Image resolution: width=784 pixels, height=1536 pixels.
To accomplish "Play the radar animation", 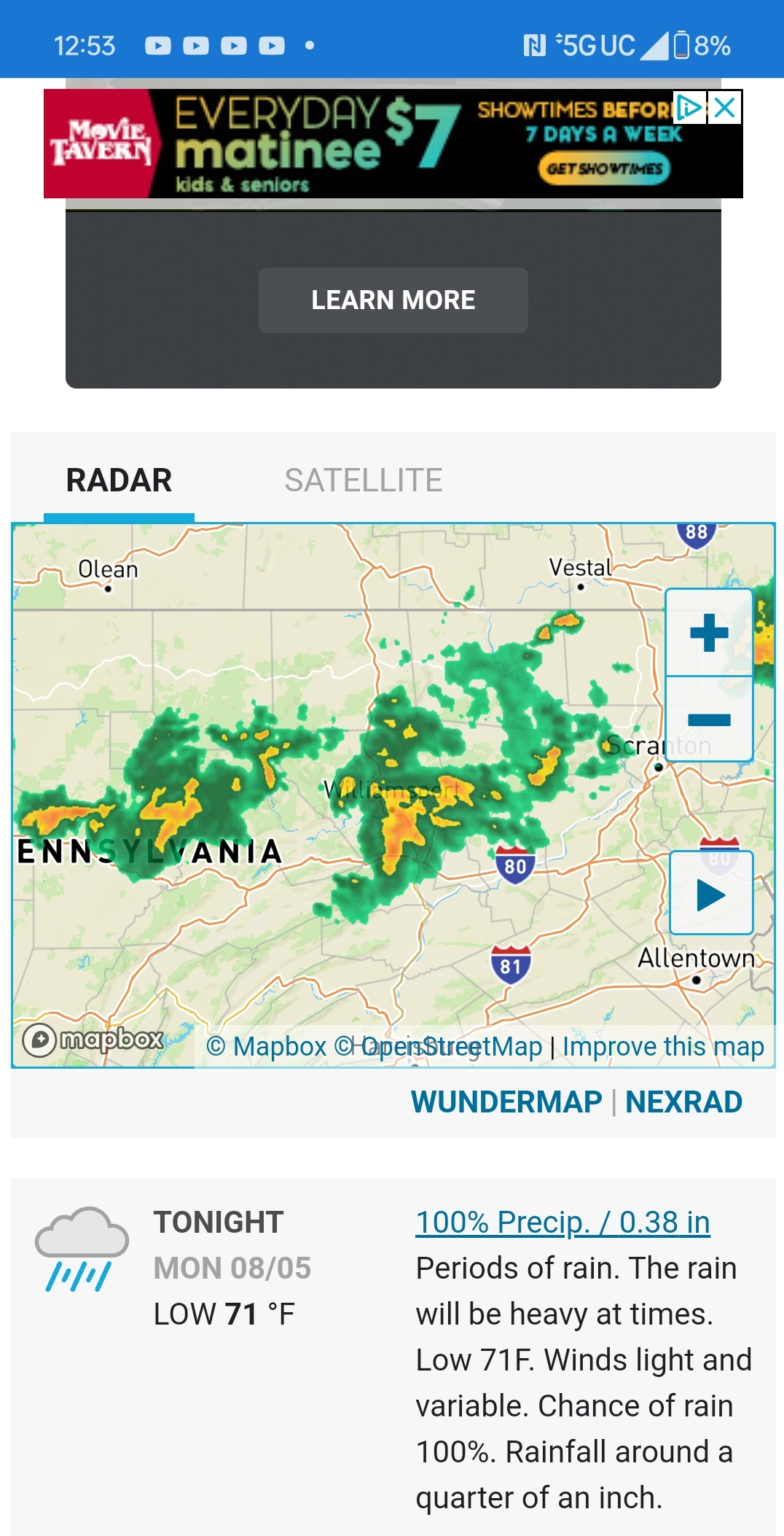I will (x=711, y=894).
